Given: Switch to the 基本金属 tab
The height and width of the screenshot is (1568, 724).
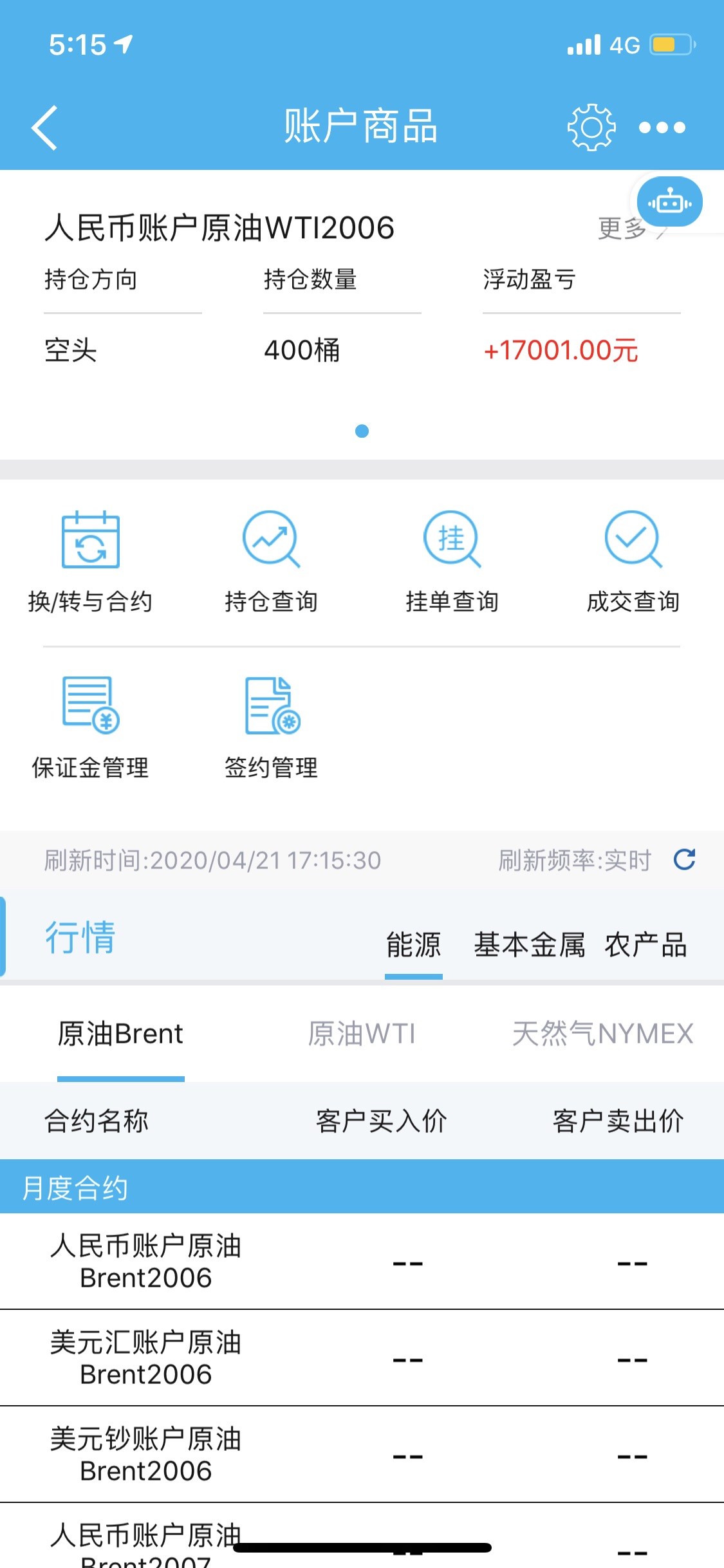Looking at the screenshot, I should coord(529,944).
